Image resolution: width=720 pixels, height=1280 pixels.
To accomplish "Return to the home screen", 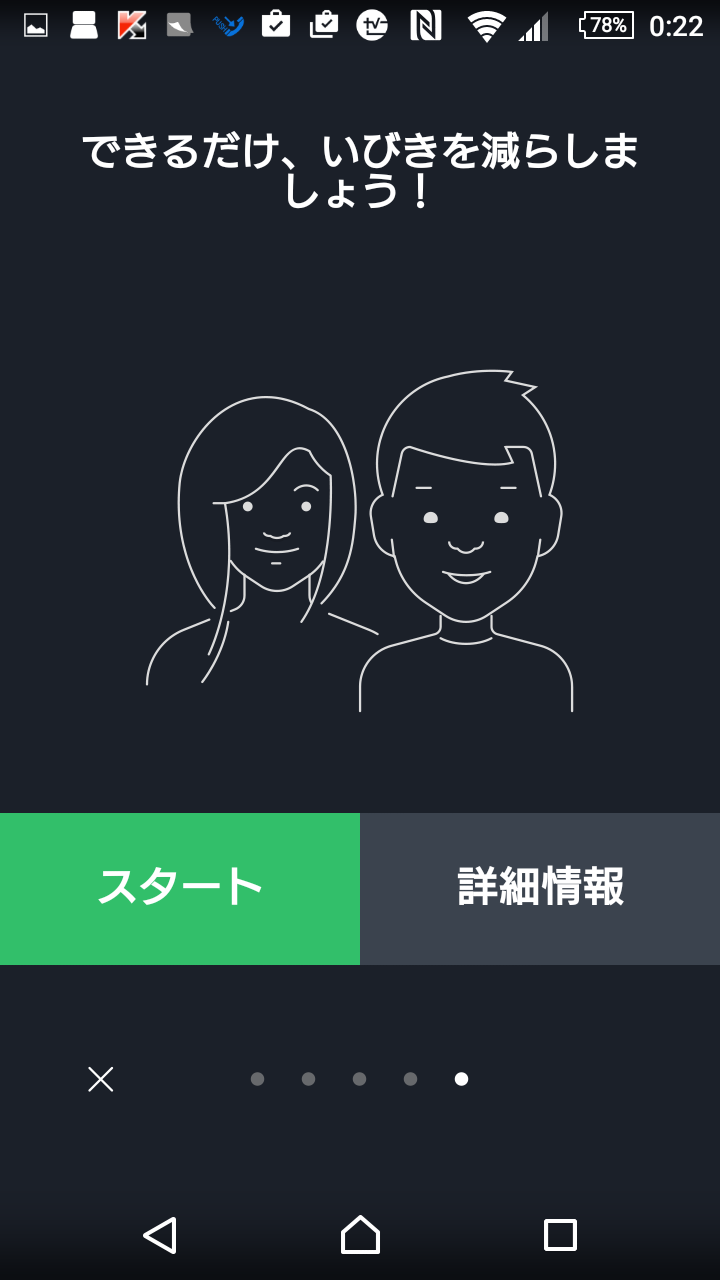I will (360, 1235).
